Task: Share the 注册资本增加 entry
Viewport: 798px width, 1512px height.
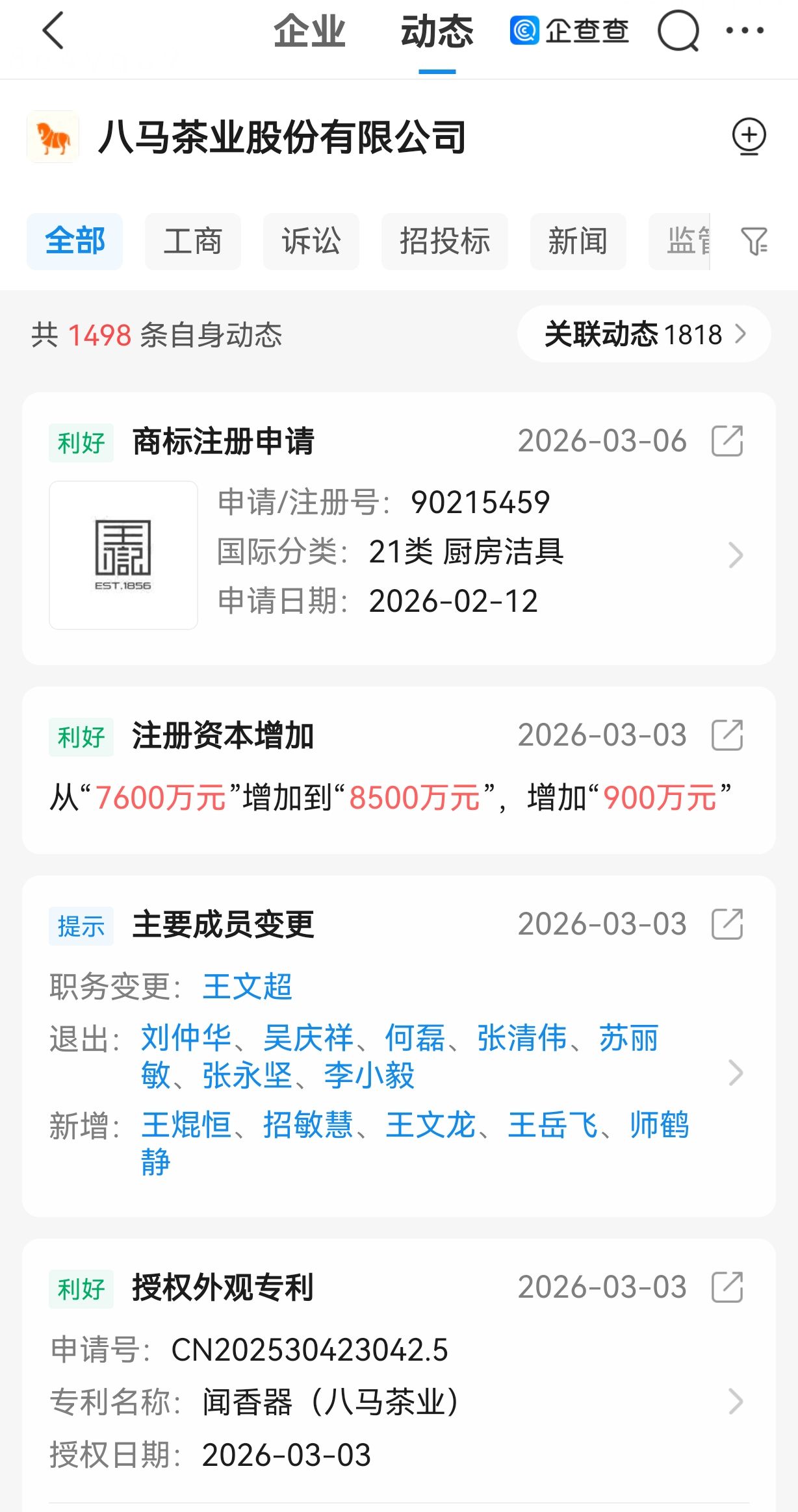Action: [x=727, y=735]
